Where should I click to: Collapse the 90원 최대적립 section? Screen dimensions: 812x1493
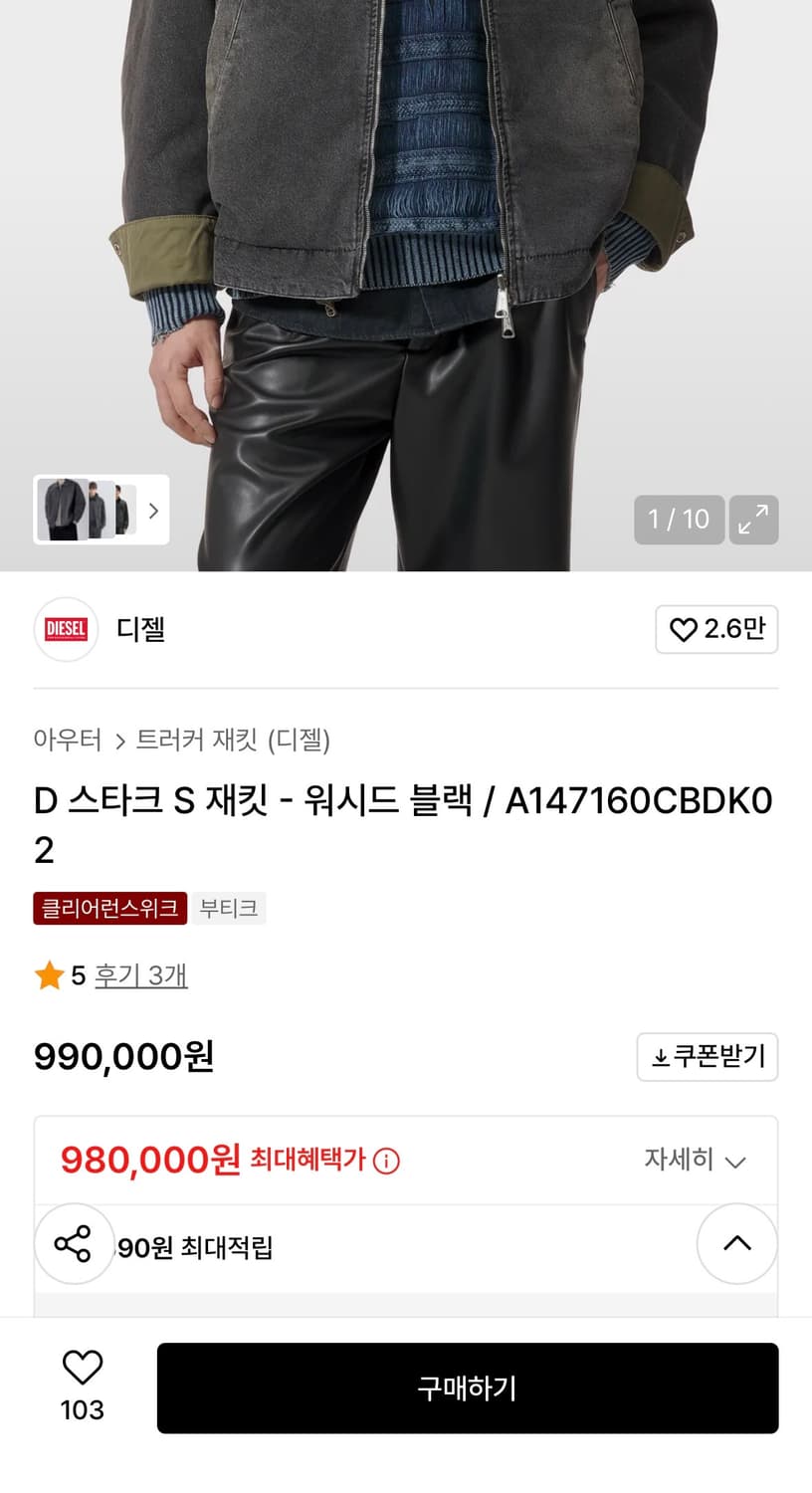tap(736, 1243)
